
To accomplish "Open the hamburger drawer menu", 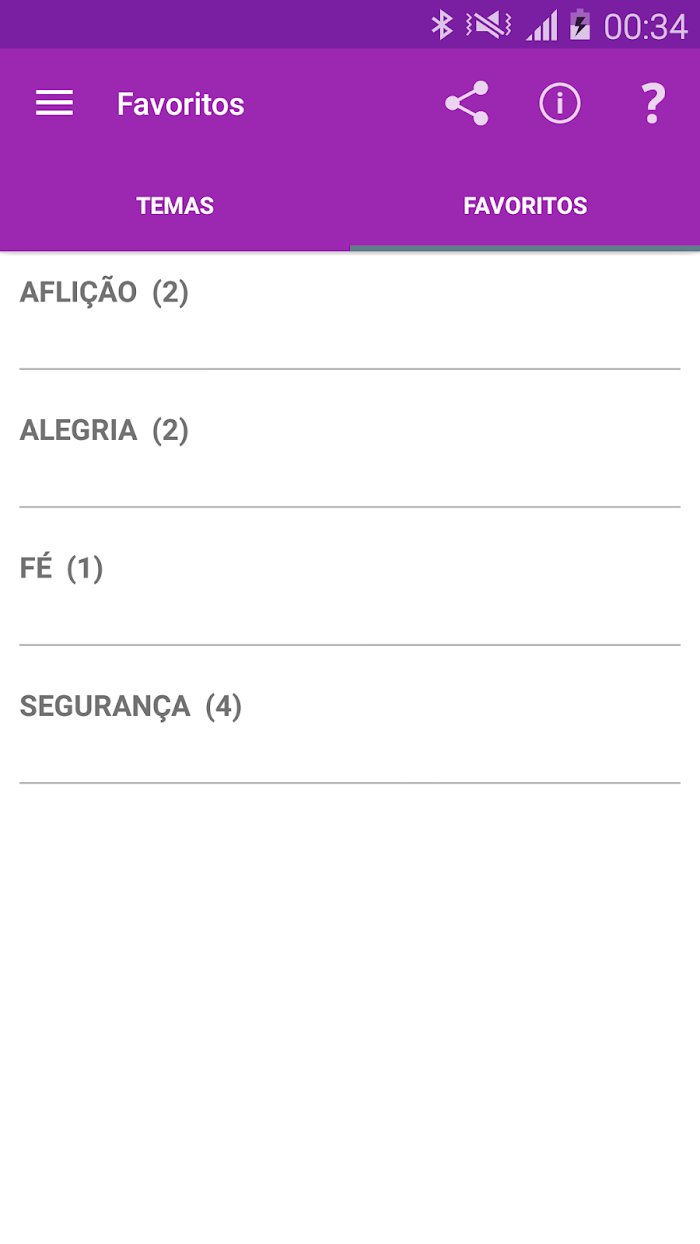I will pos(54,103).
